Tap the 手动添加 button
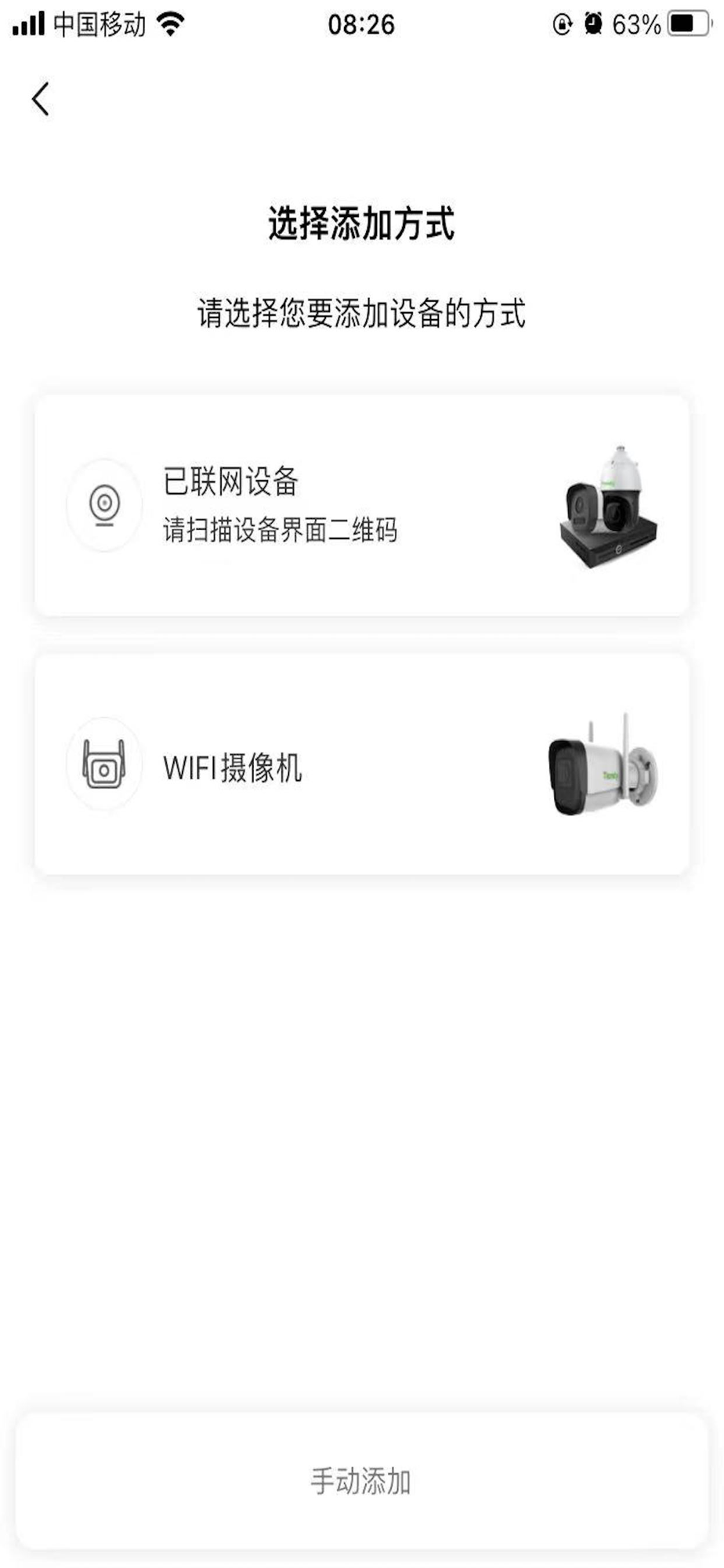The height and width of the screenshot is (1568, 724). click(361, 1481)
